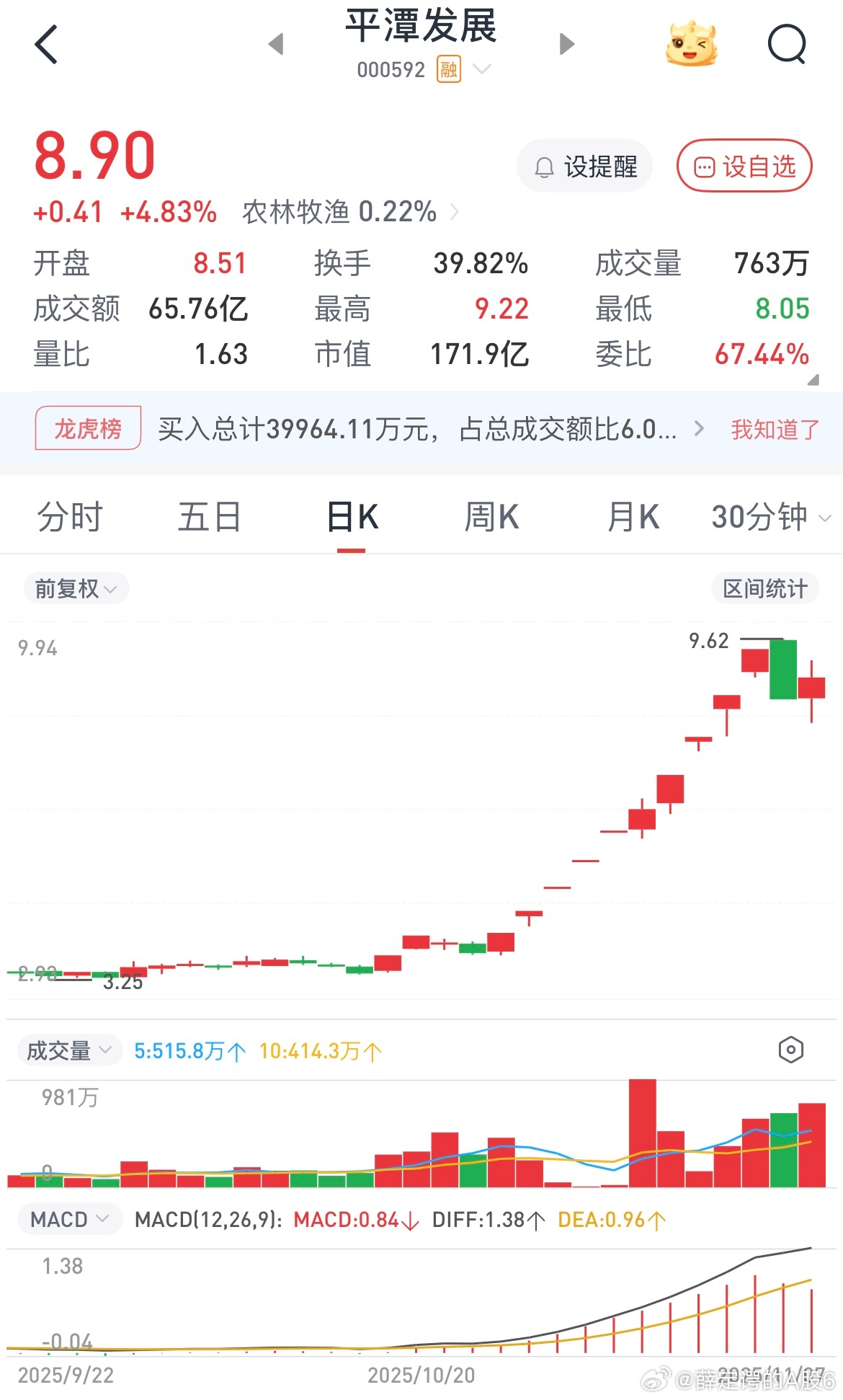The image size is (843, 1400).
Task: Open the 前复权 adjustment dropdown
Action: 75,588
